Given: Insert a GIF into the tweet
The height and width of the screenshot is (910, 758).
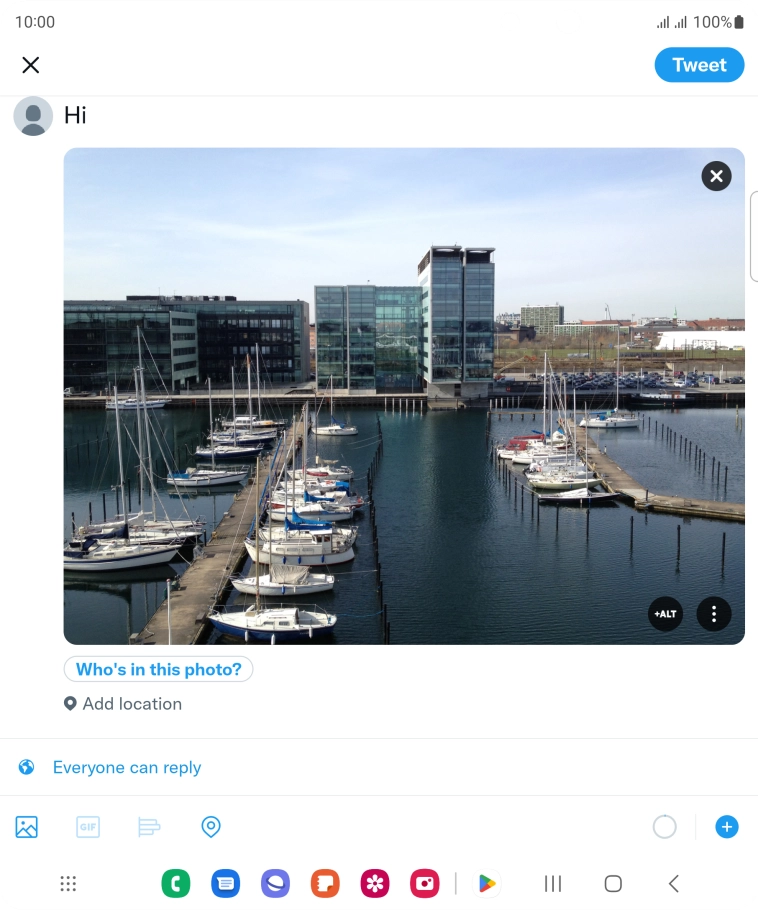Looking at the screenshot, I should [88, 827].
